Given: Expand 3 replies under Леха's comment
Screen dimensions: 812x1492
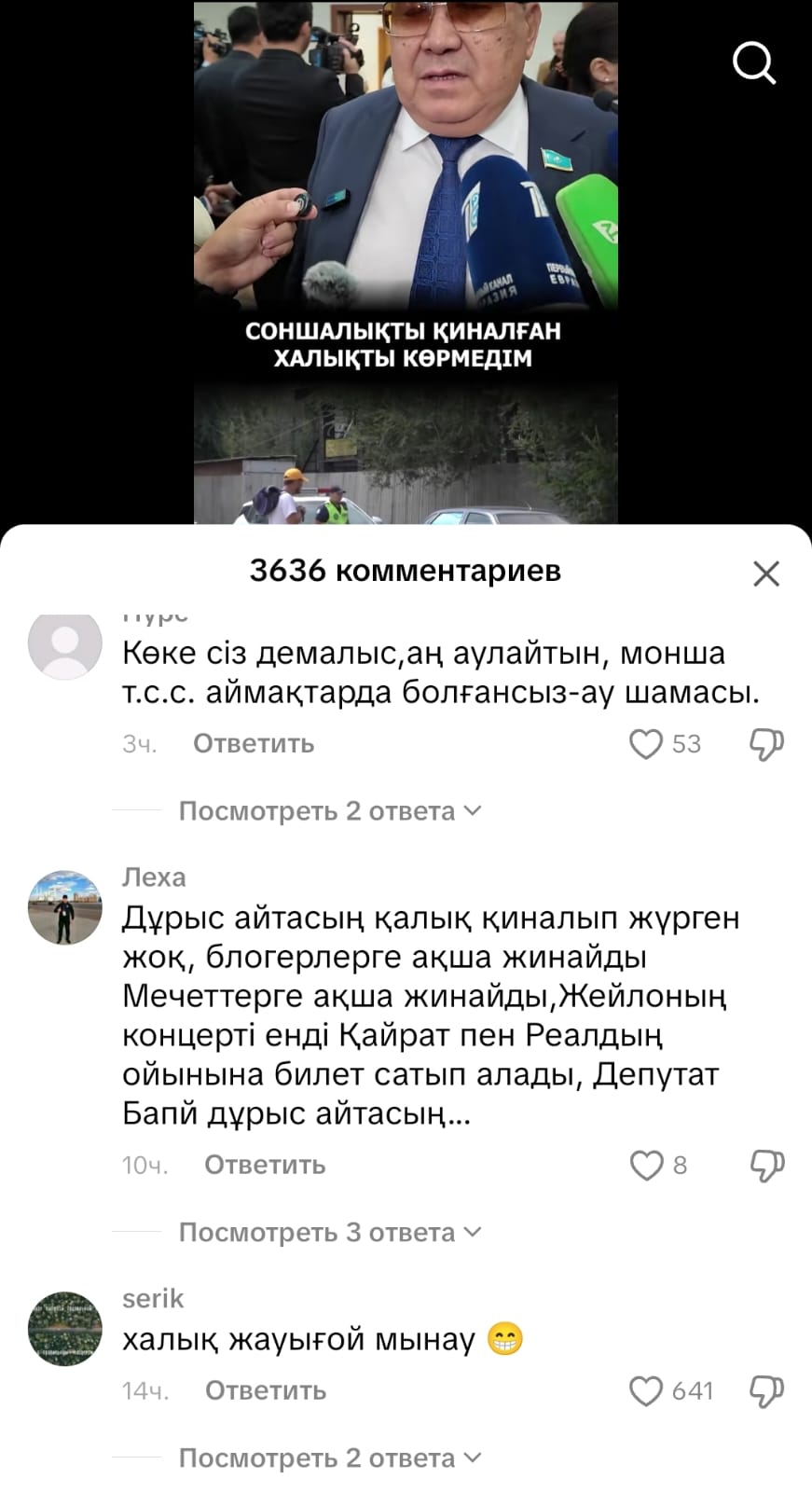Looking at the screenshot, I should tap(329, 1233).
